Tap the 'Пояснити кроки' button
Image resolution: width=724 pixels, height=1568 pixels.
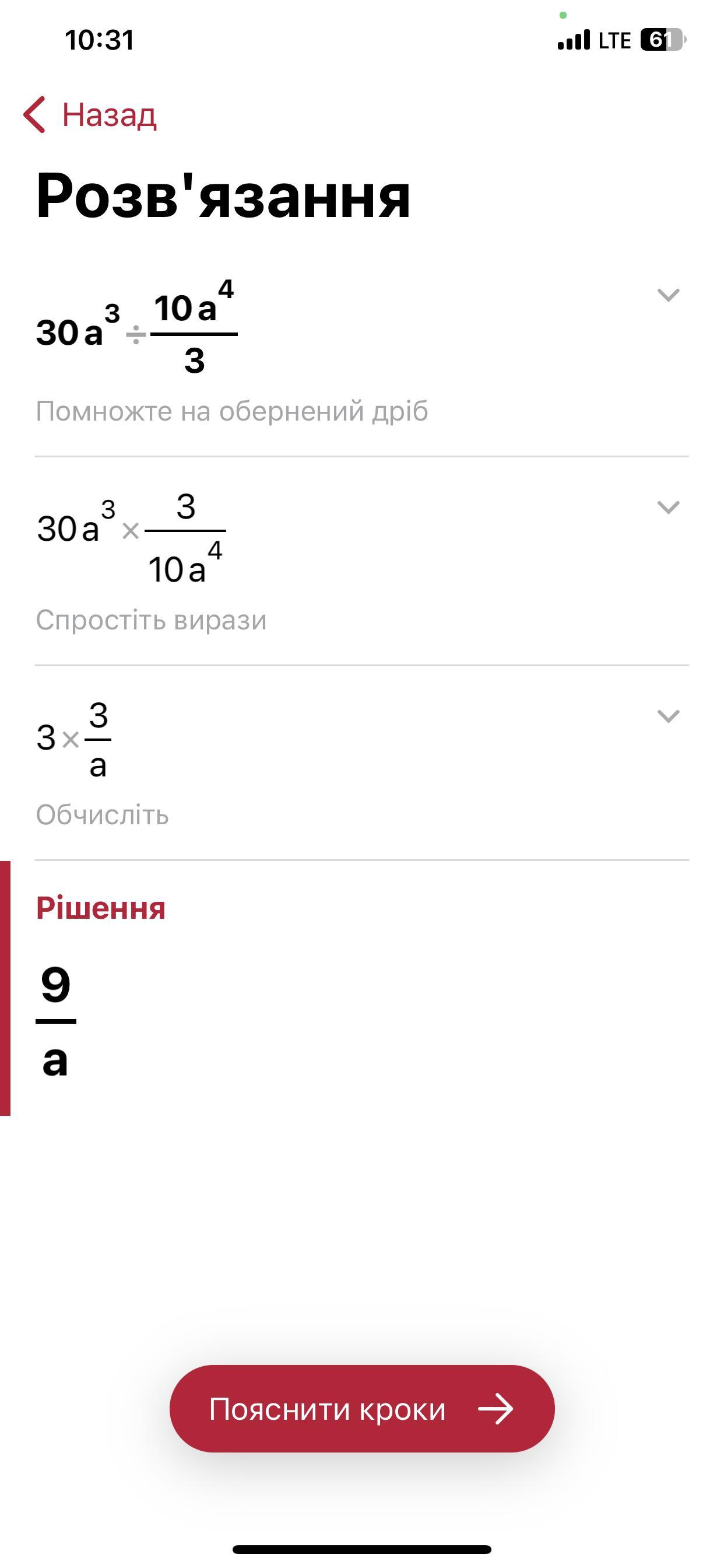(x=362, y=1409)
